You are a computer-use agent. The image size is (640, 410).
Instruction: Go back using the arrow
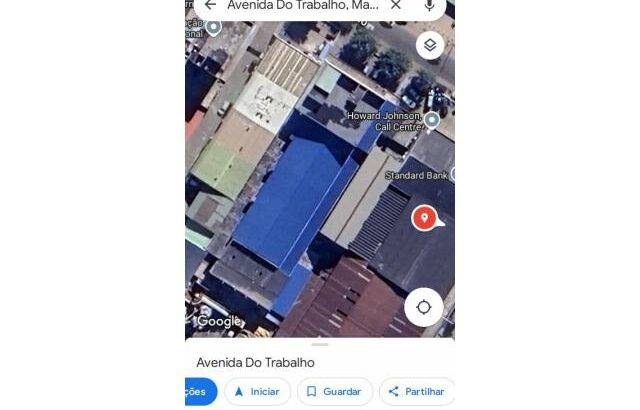pyautogui.click(x=210, y=5)
